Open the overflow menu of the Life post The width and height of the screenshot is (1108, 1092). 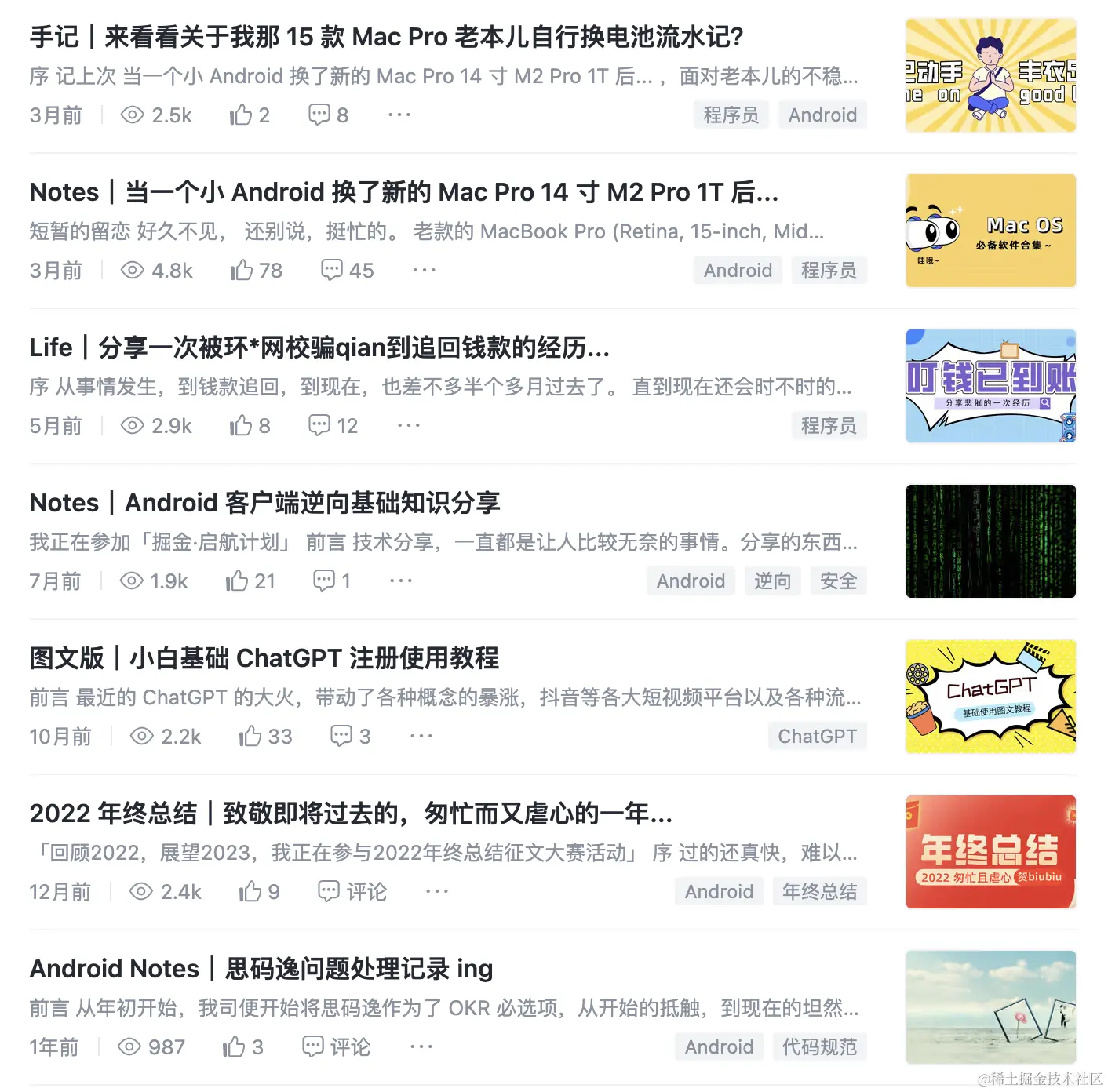408,426
